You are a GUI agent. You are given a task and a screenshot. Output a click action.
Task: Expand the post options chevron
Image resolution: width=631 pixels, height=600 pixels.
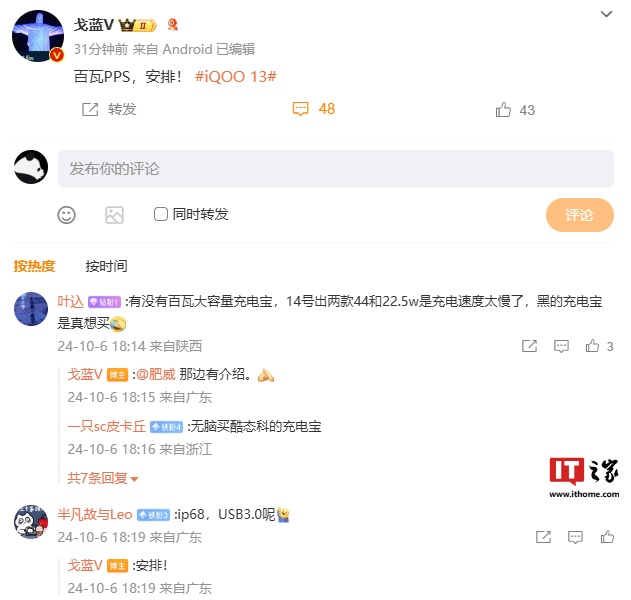coord(606,14)
